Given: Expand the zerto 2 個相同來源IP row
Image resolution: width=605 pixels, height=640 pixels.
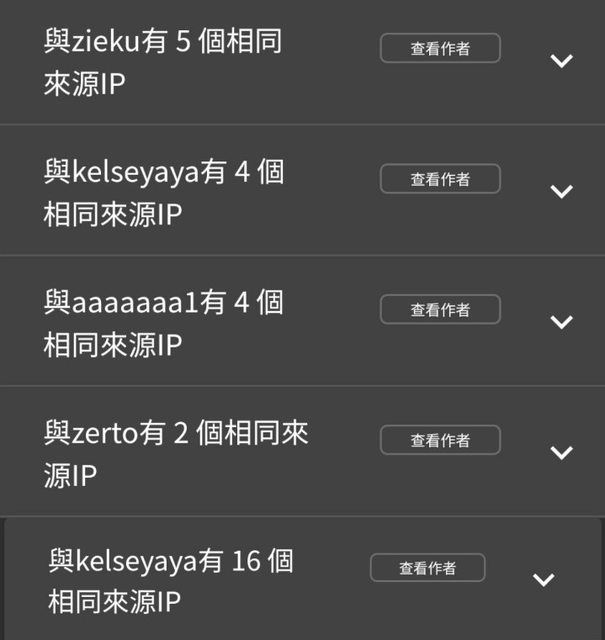Looking at the screenshot, I should point(562,452).
